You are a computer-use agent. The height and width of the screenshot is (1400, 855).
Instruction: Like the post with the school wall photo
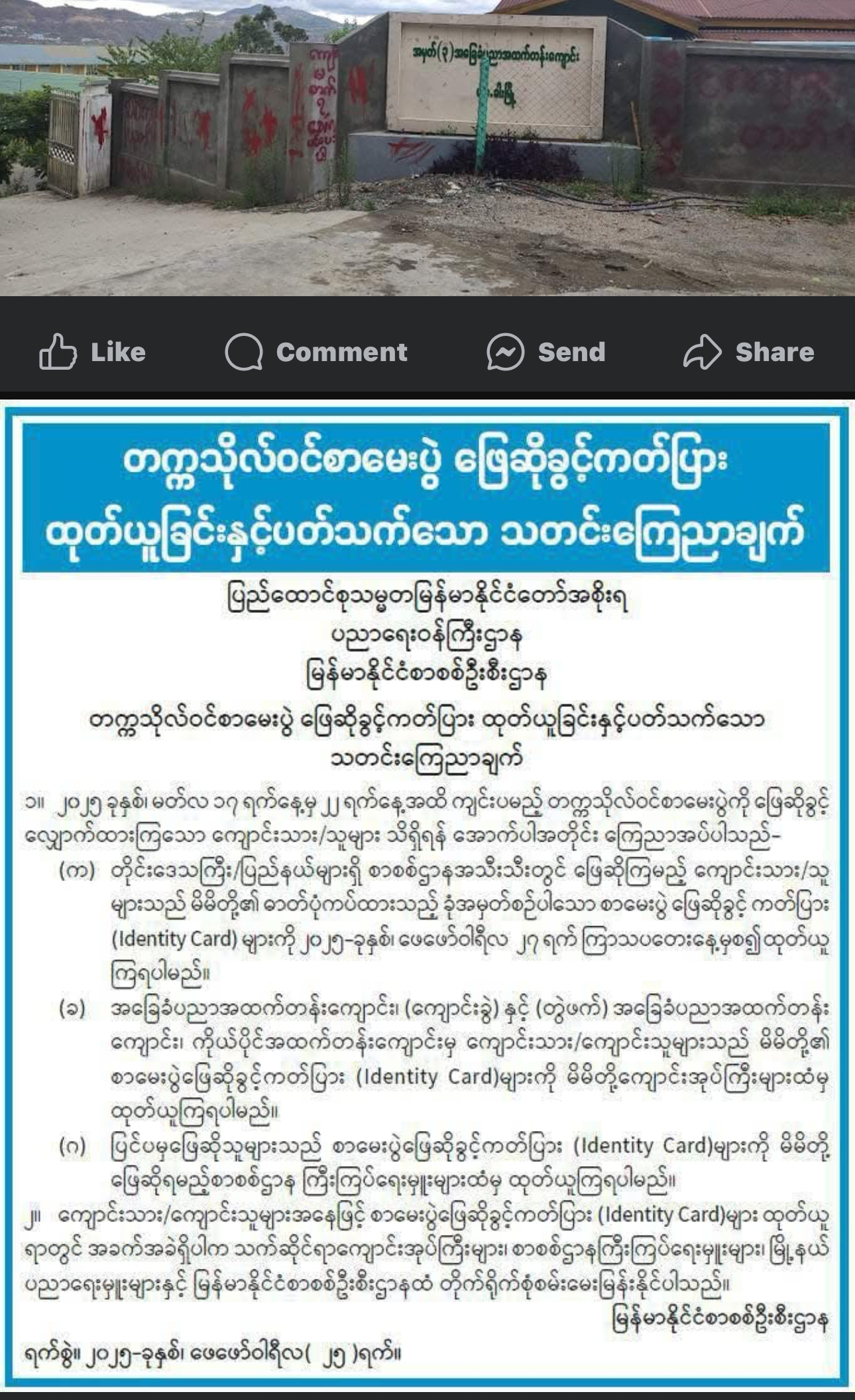(92, 352)
